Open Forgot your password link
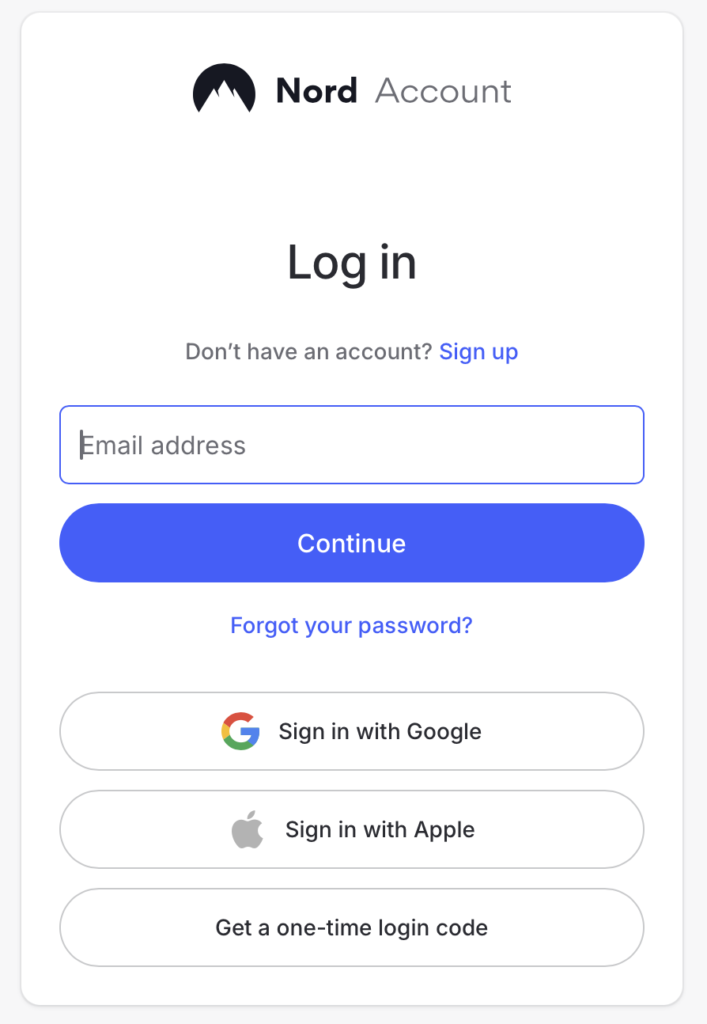The height and width of the screenshot is (1024, 707). point(351,626)
